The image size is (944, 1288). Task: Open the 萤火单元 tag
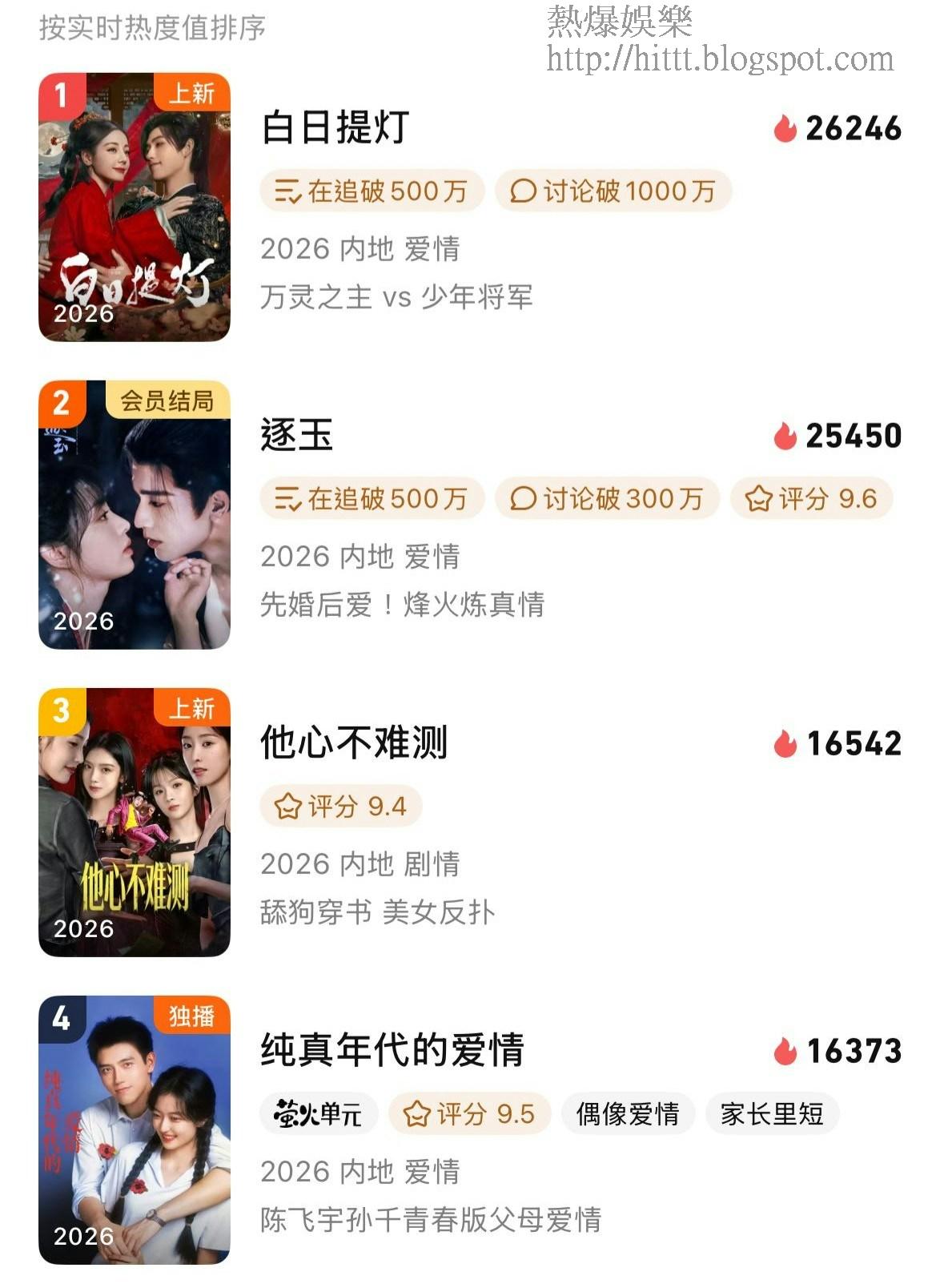coord(318,1114)
